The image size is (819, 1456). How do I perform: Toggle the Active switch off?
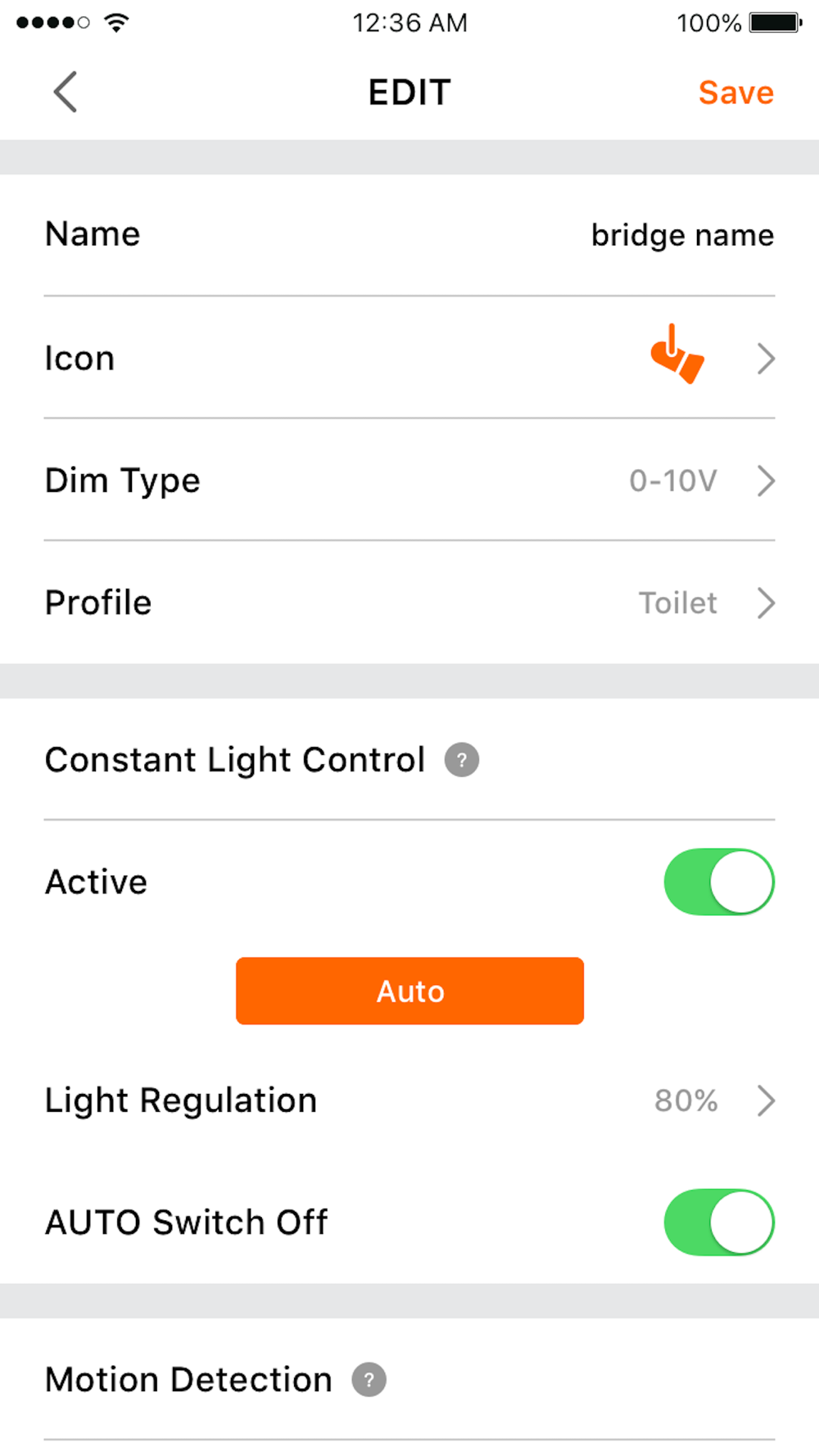(x=719, y=882)
